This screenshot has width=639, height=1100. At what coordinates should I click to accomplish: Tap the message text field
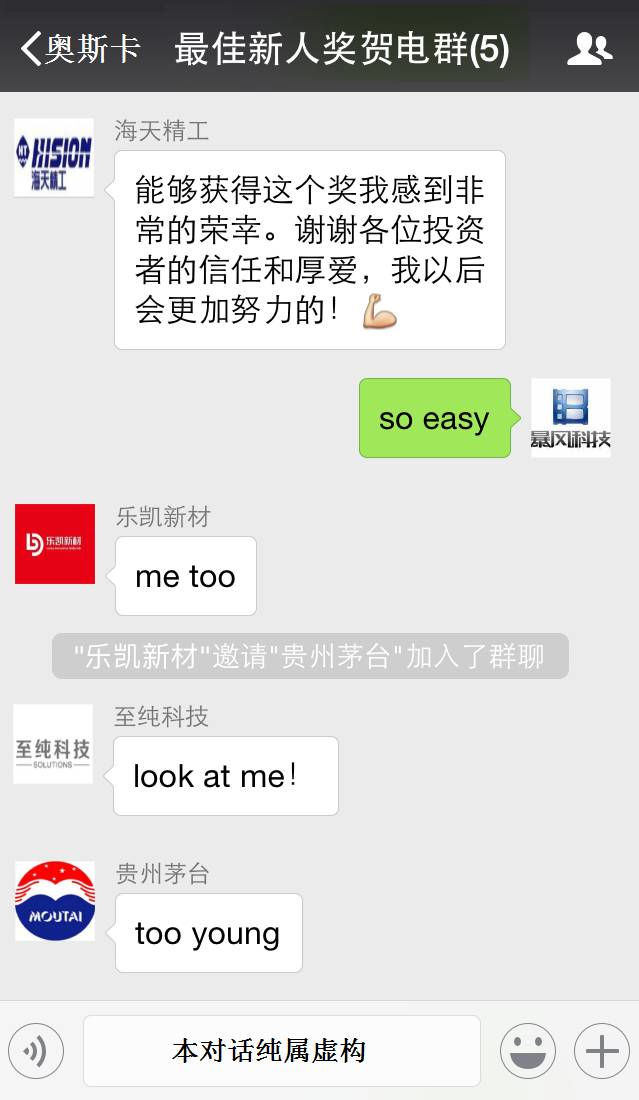tap(282, 1051)
